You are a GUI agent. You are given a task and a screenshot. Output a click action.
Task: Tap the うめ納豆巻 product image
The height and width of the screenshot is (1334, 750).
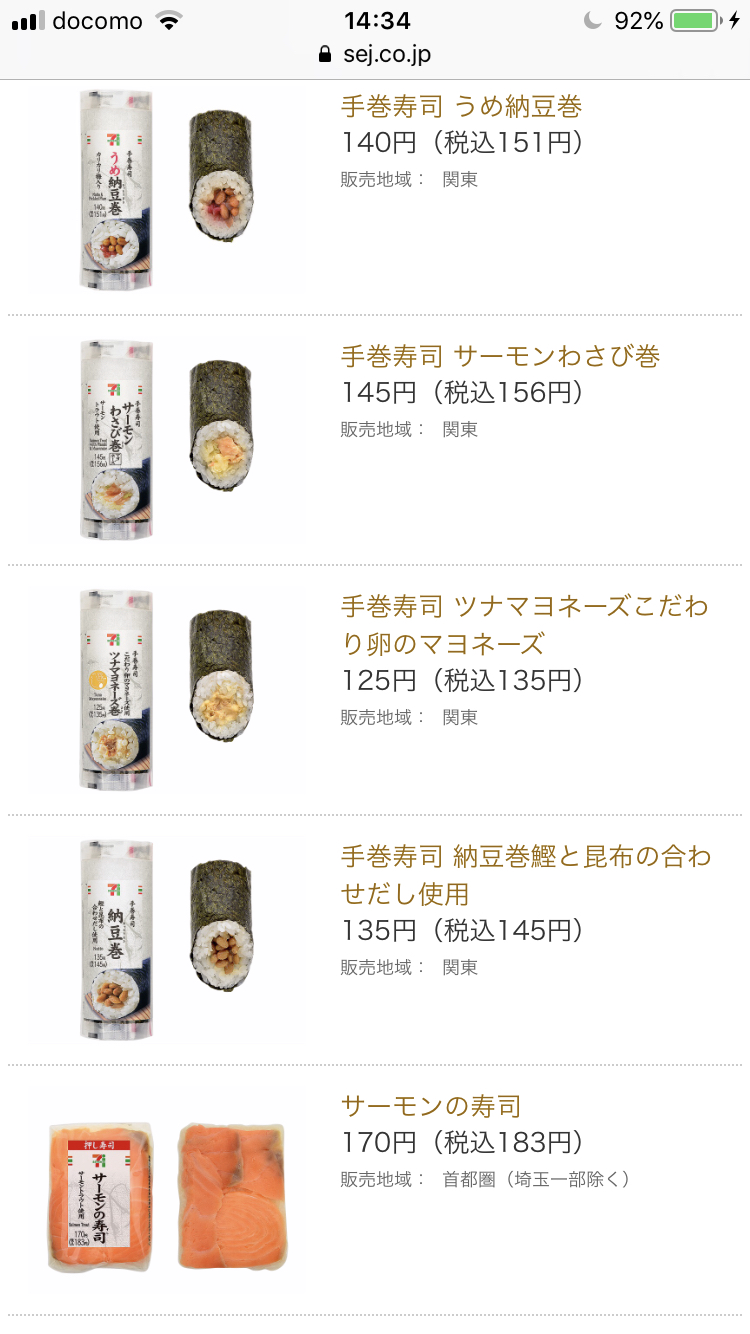165,190
